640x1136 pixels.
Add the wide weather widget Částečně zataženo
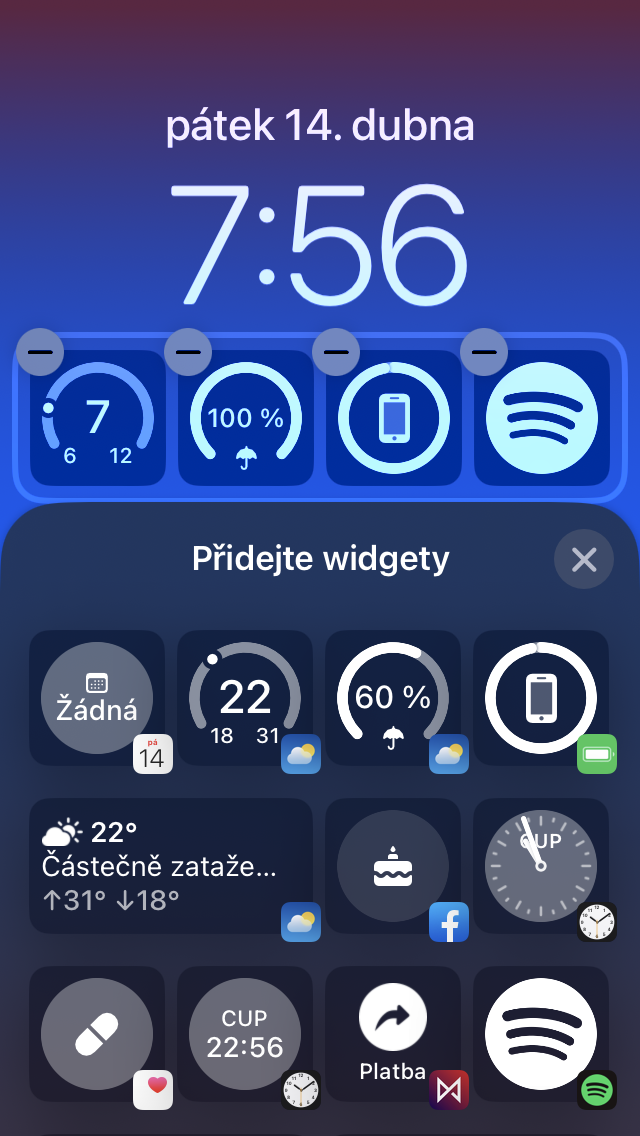(x=171, y=866)
